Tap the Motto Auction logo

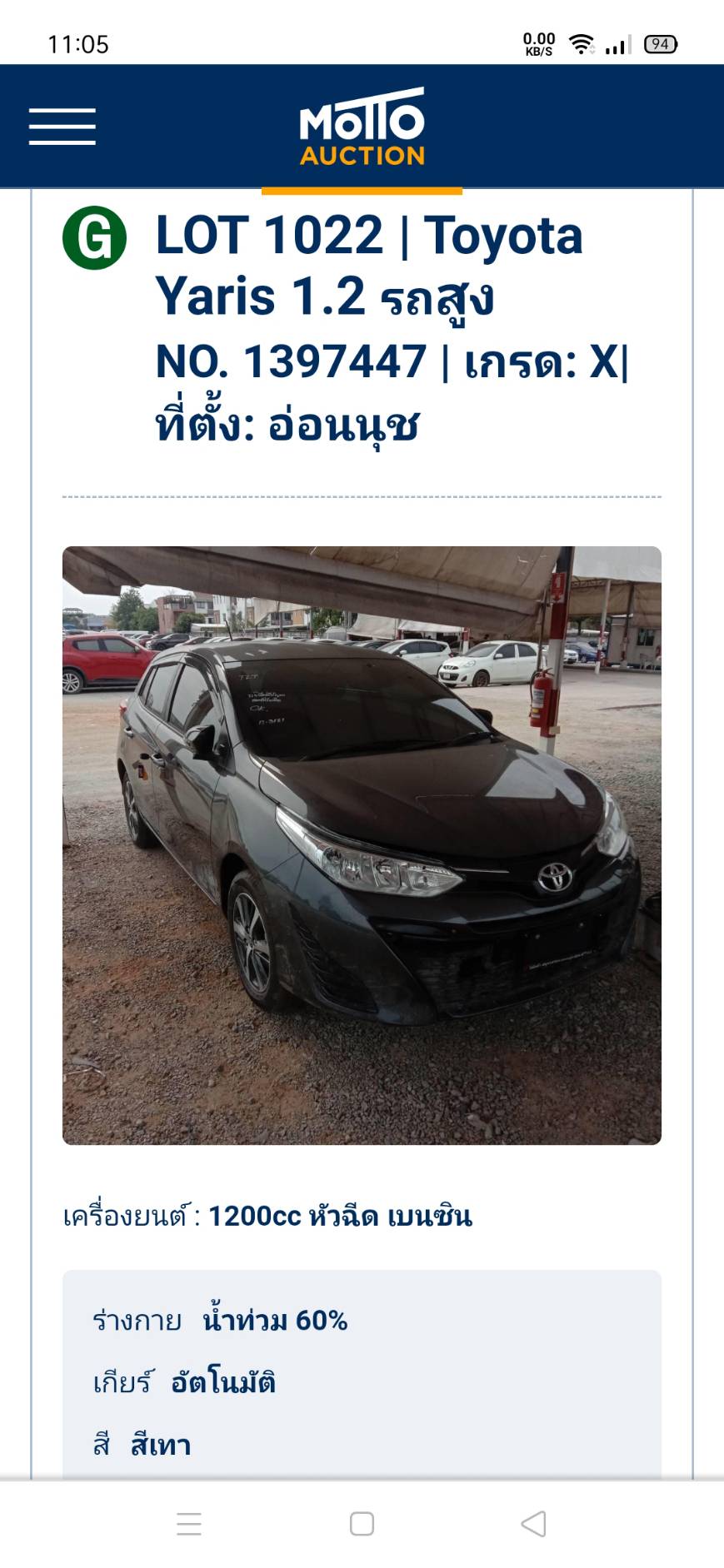pyautogui.click(x=362, y=127)
